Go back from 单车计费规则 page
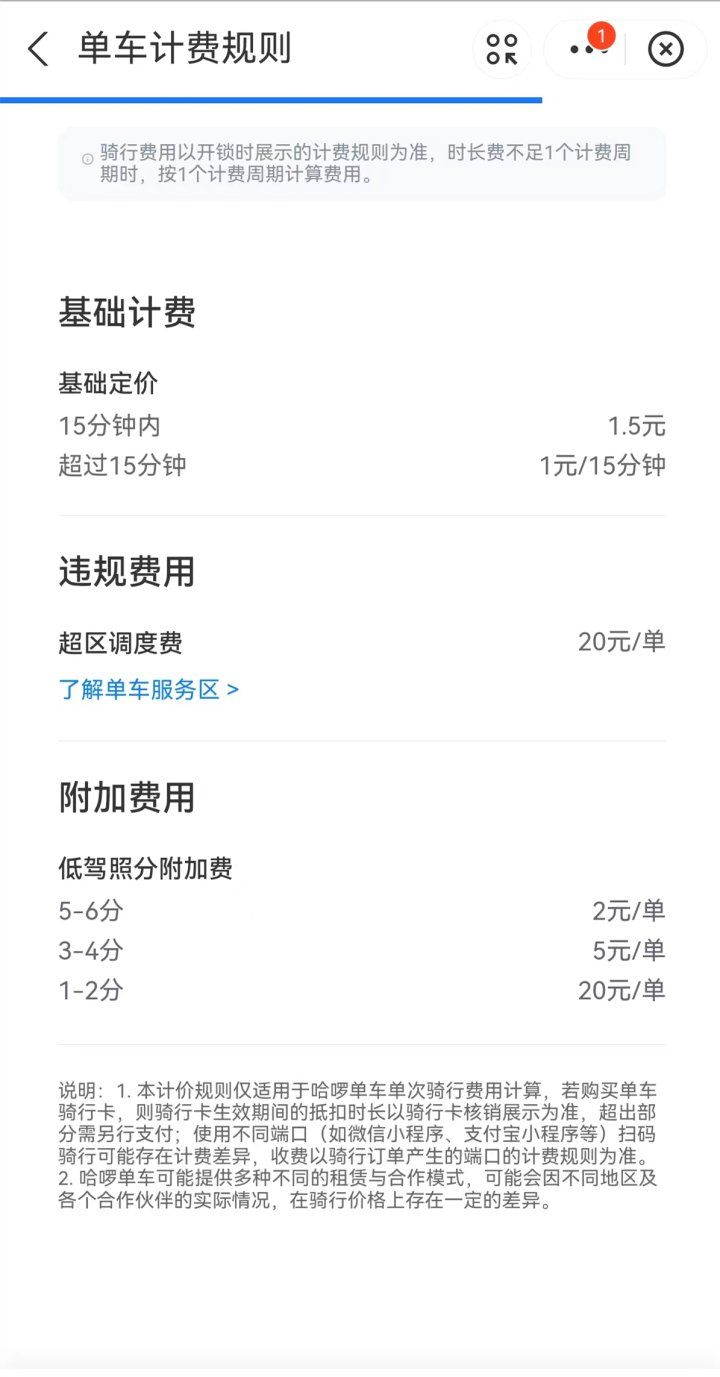The width and height of the screenshot is (720, 1377). tap(38, 49)
